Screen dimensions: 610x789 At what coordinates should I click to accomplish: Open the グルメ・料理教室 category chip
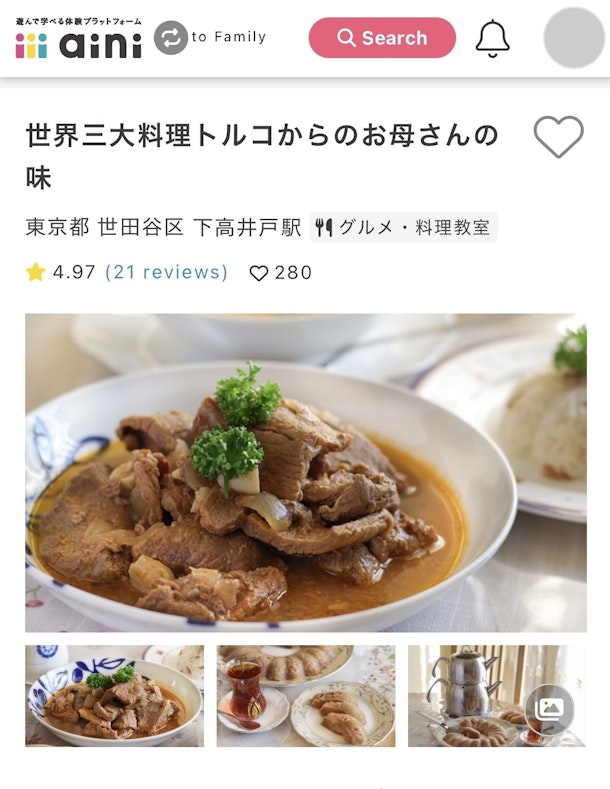403,227
